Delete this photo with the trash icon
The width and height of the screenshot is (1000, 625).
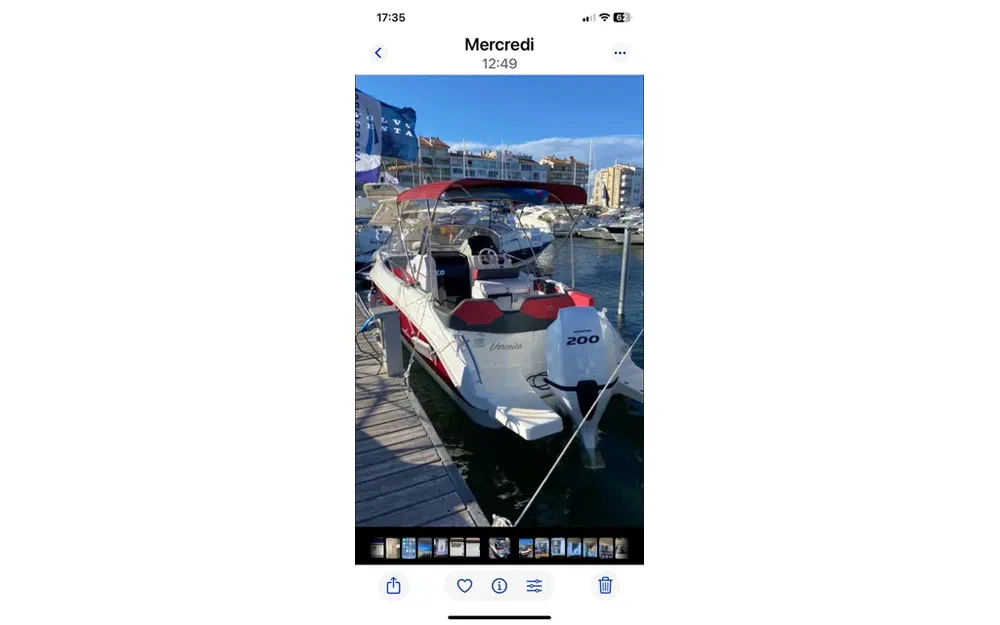pos(605,586)
